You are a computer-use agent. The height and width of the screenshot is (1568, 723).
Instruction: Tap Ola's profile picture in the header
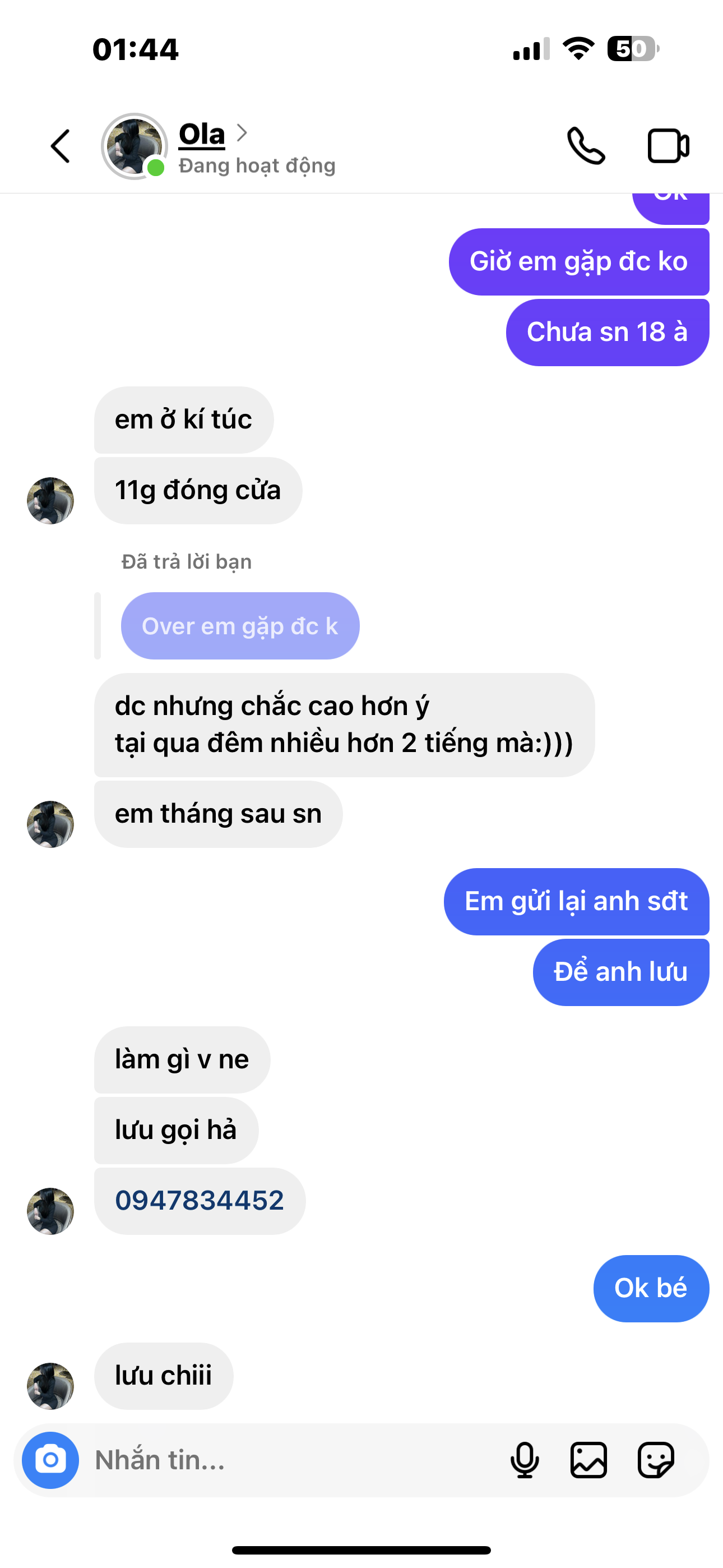click(x=134, y=146)
